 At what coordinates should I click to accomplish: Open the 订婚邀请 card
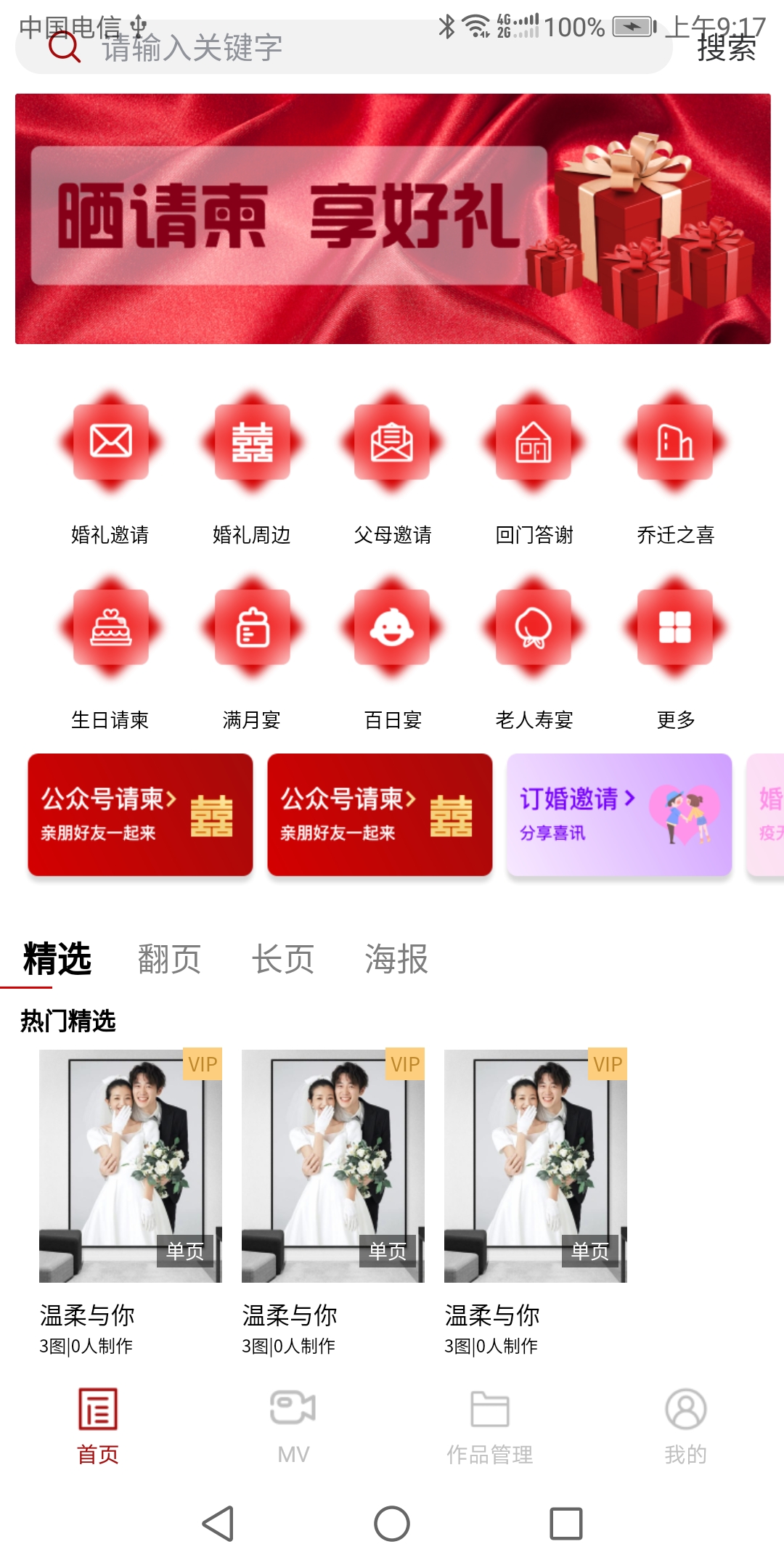tap(618, 814)
